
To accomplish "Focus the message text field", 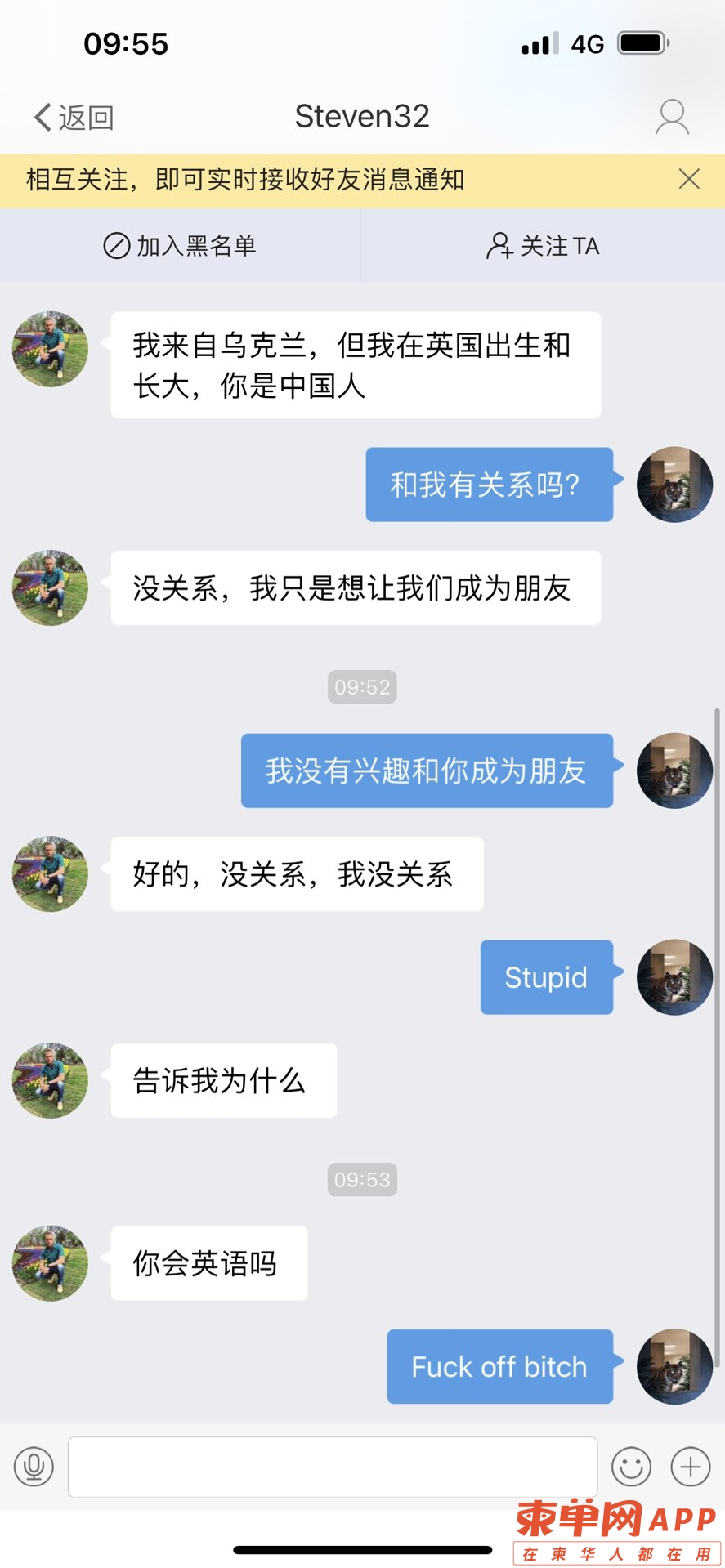I will (333, 1467).
